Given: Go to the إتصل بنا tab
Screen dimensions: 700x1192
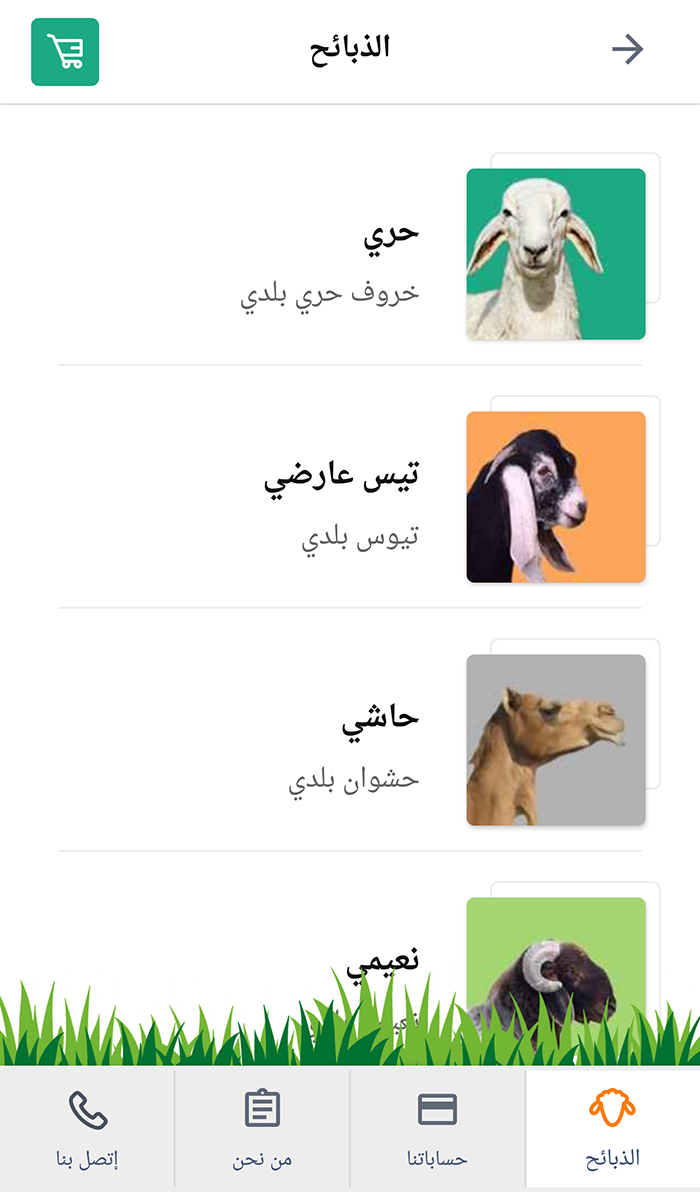Looking at the screenshot, I should coord(87,1128).
